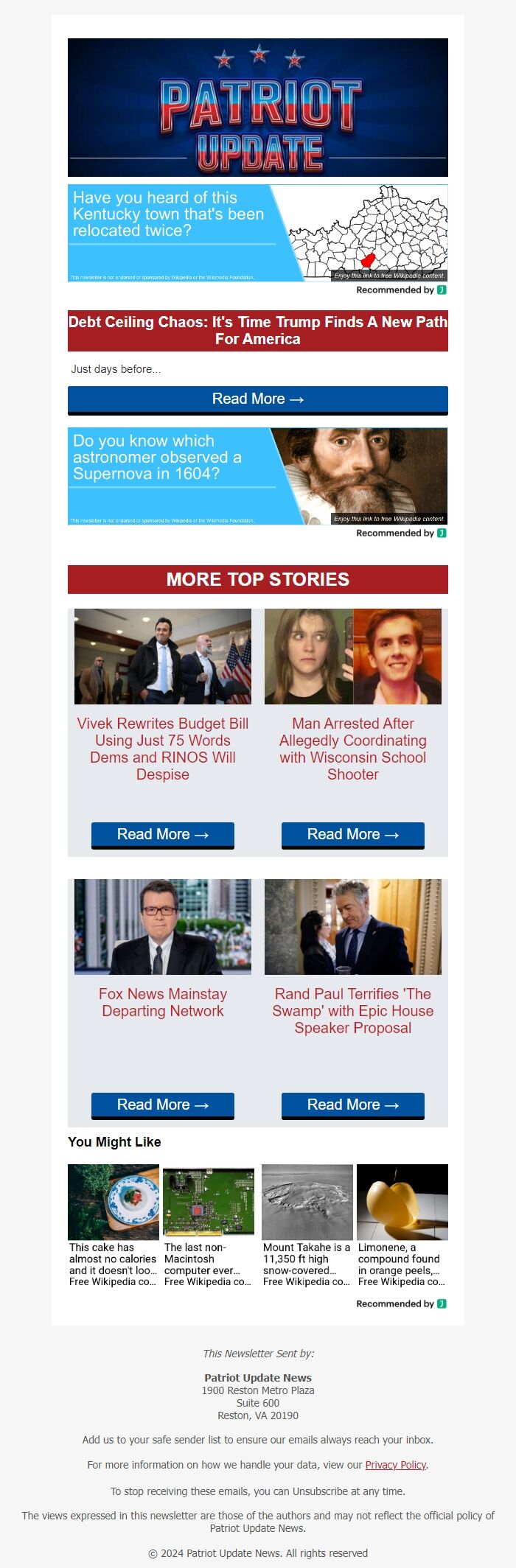Image resolution: width=516 pixels, height=1568 pixels.
Task: Open the cake with no calories tile
Action: point(114,1225)
